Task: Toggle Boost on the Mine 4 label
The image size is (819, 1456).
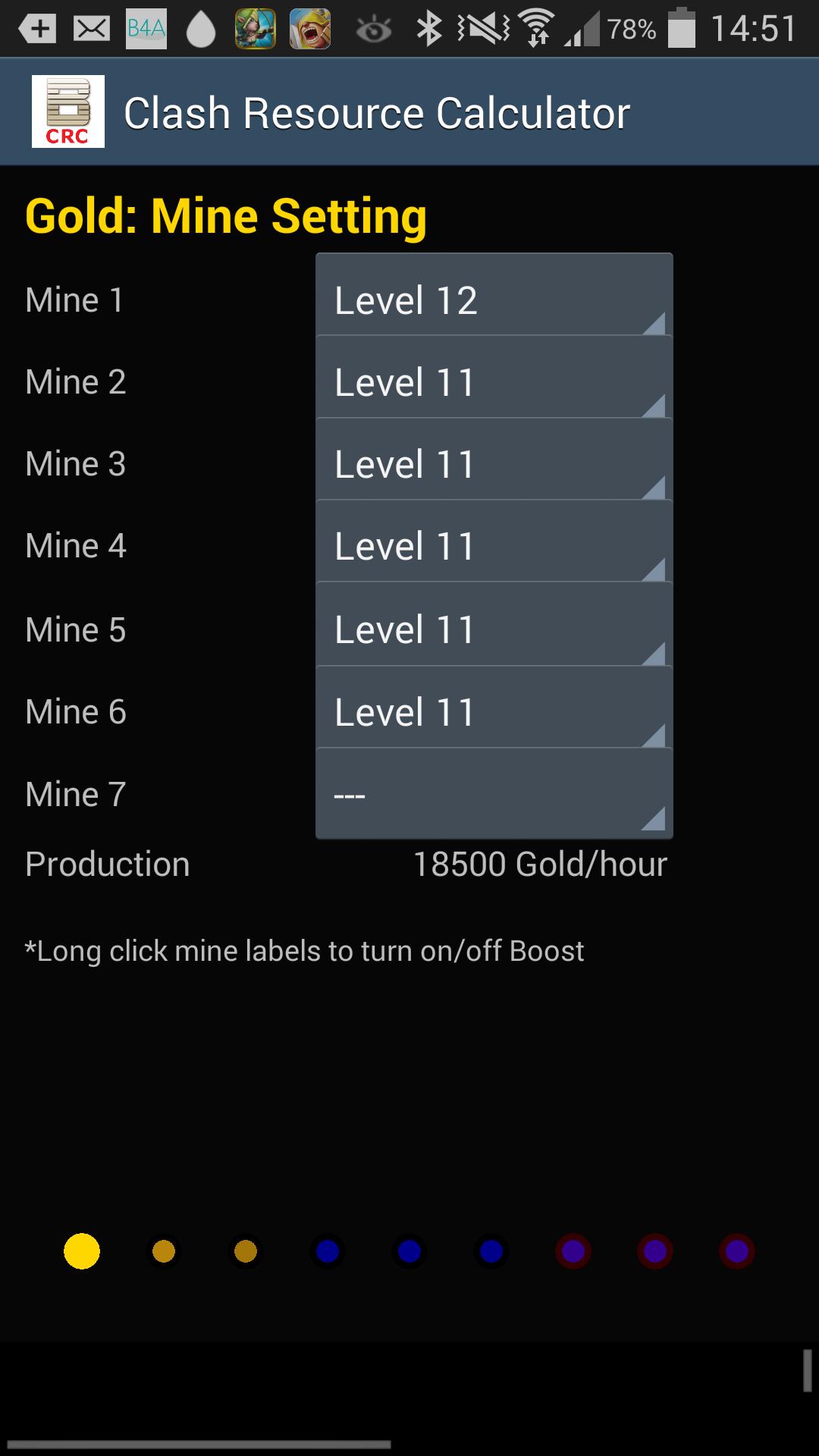Action: click(75, 545)
